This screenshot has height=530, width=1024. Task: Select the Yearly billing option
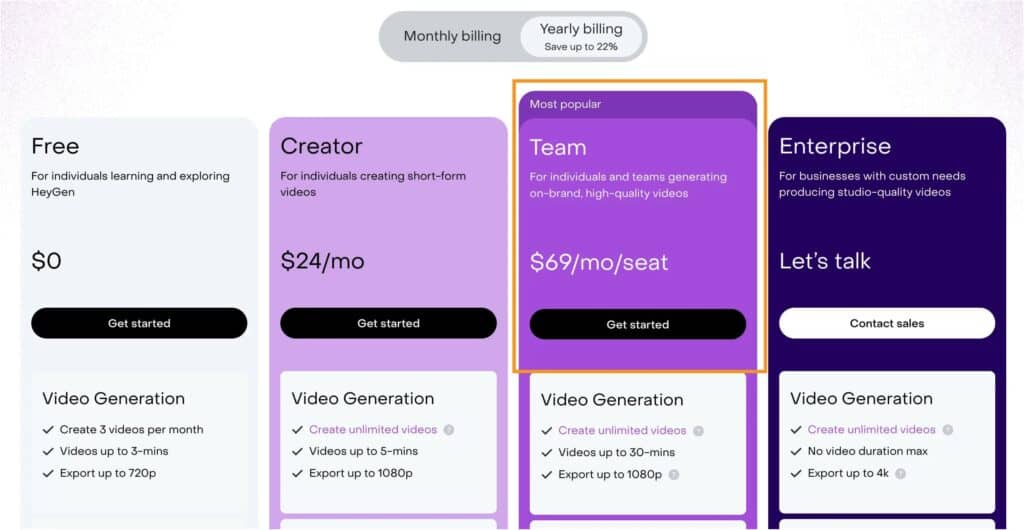tap(581, 36)
